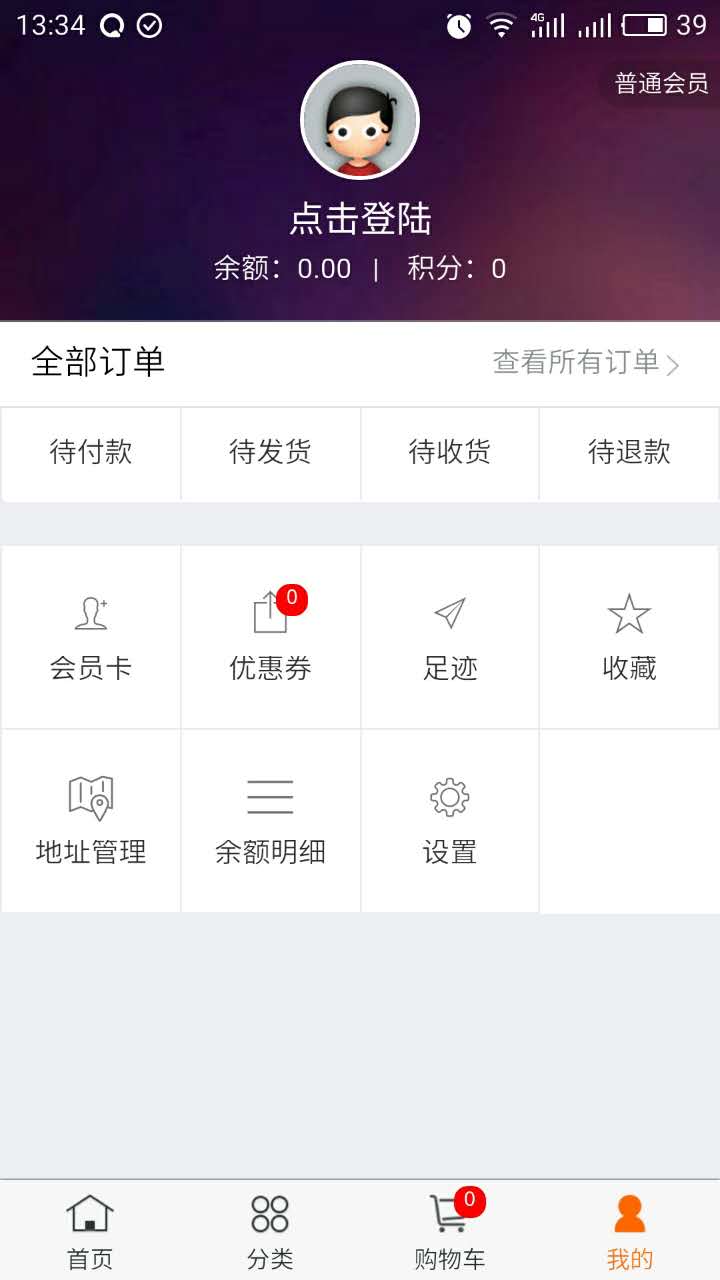Switch to the 分类 categories tab

pos(270,1231)
